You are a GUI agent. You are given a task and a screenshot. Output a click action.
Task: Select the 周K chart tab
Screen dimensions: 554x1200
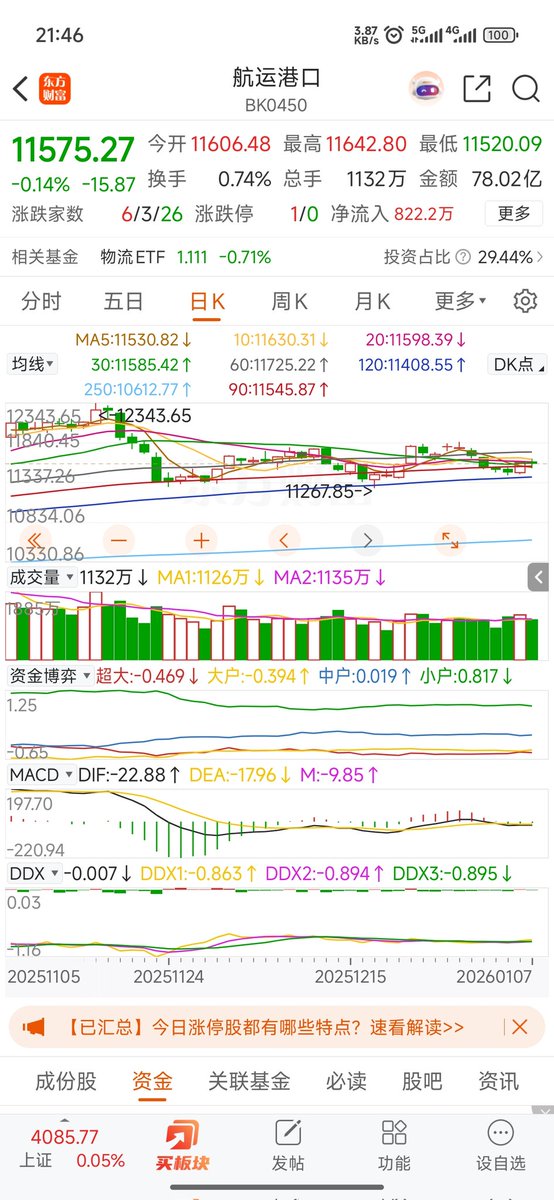[290, 301]
